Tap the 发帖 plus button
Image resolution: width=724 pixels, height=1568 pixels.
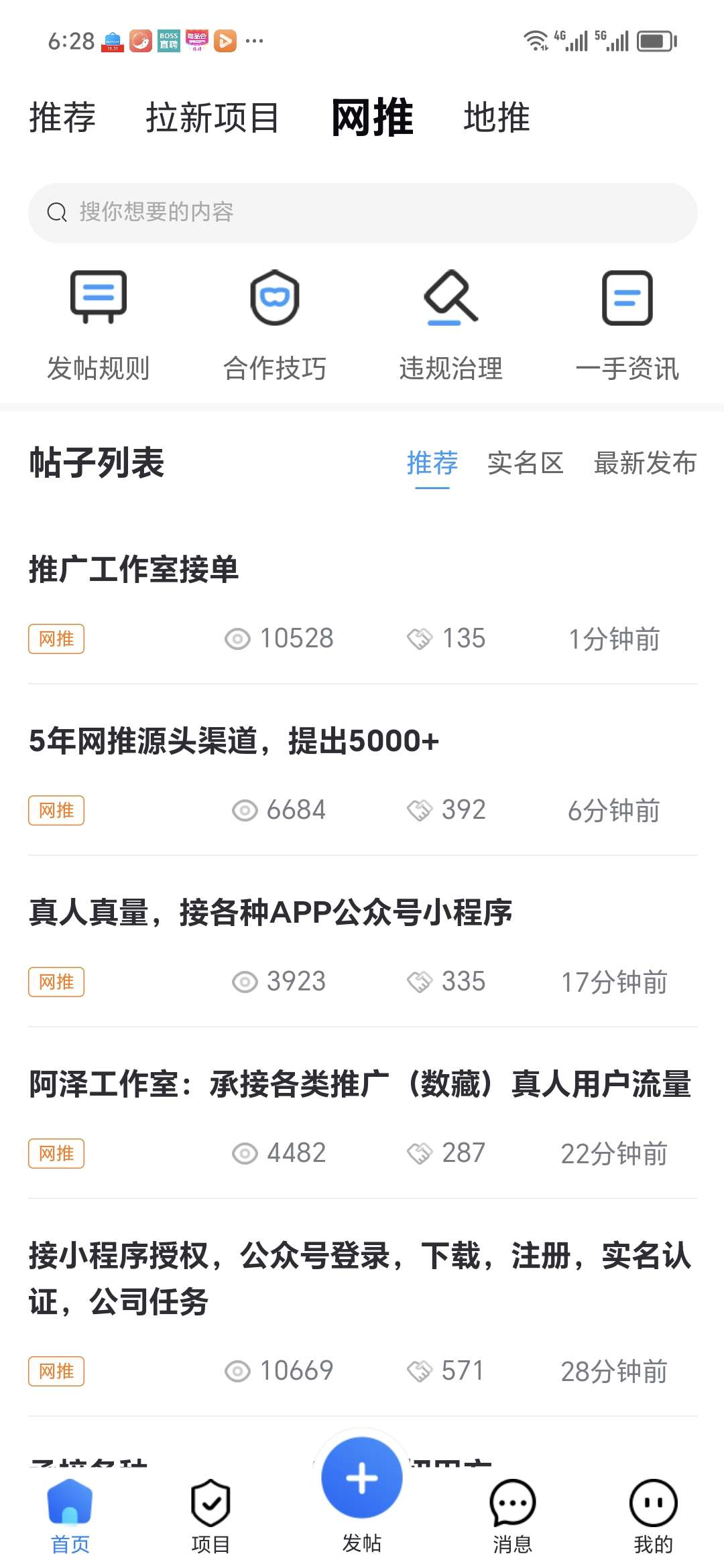362,1478
